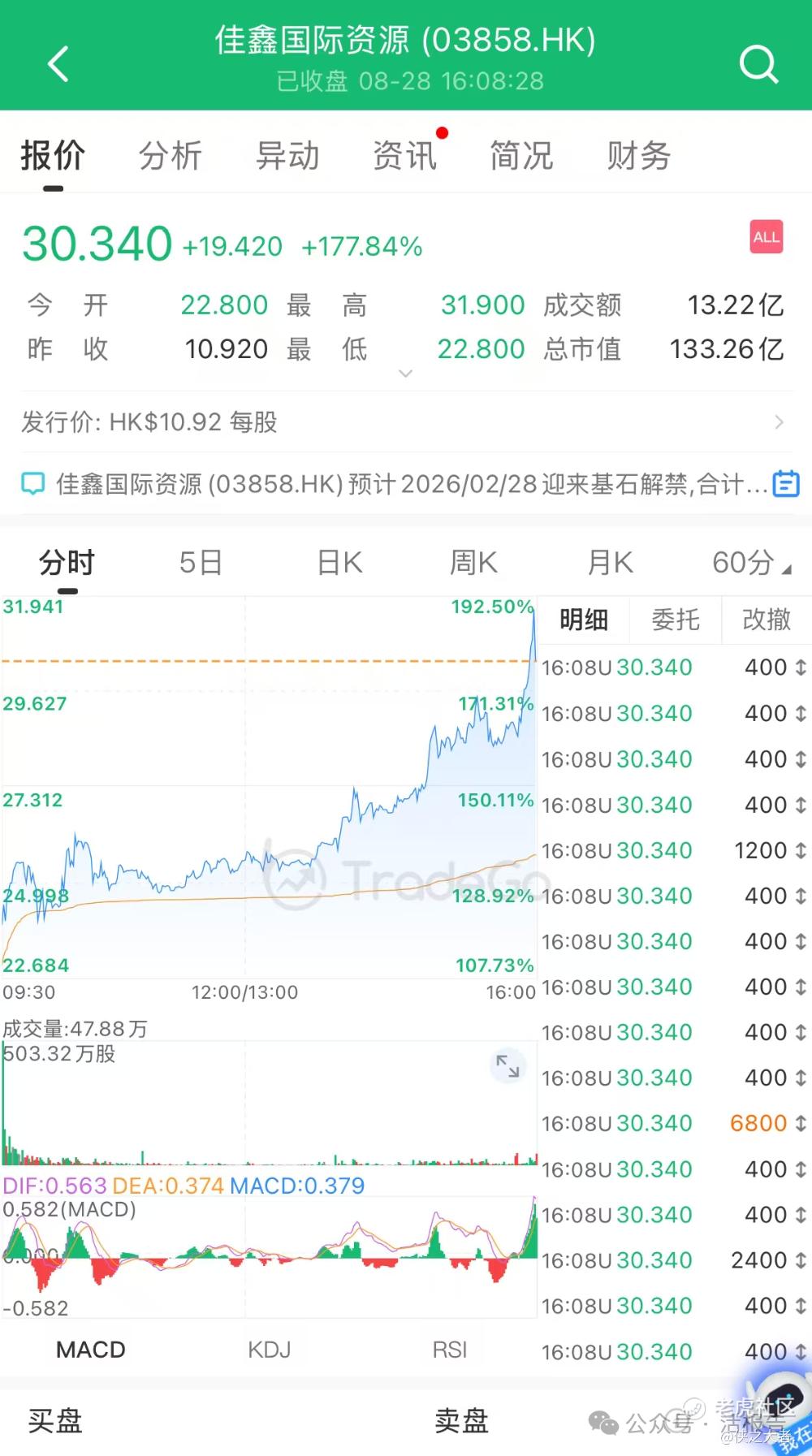Expand more quote details via the down chevron
The width and height of the screenshot is (812, 1456).
[404, 373]
